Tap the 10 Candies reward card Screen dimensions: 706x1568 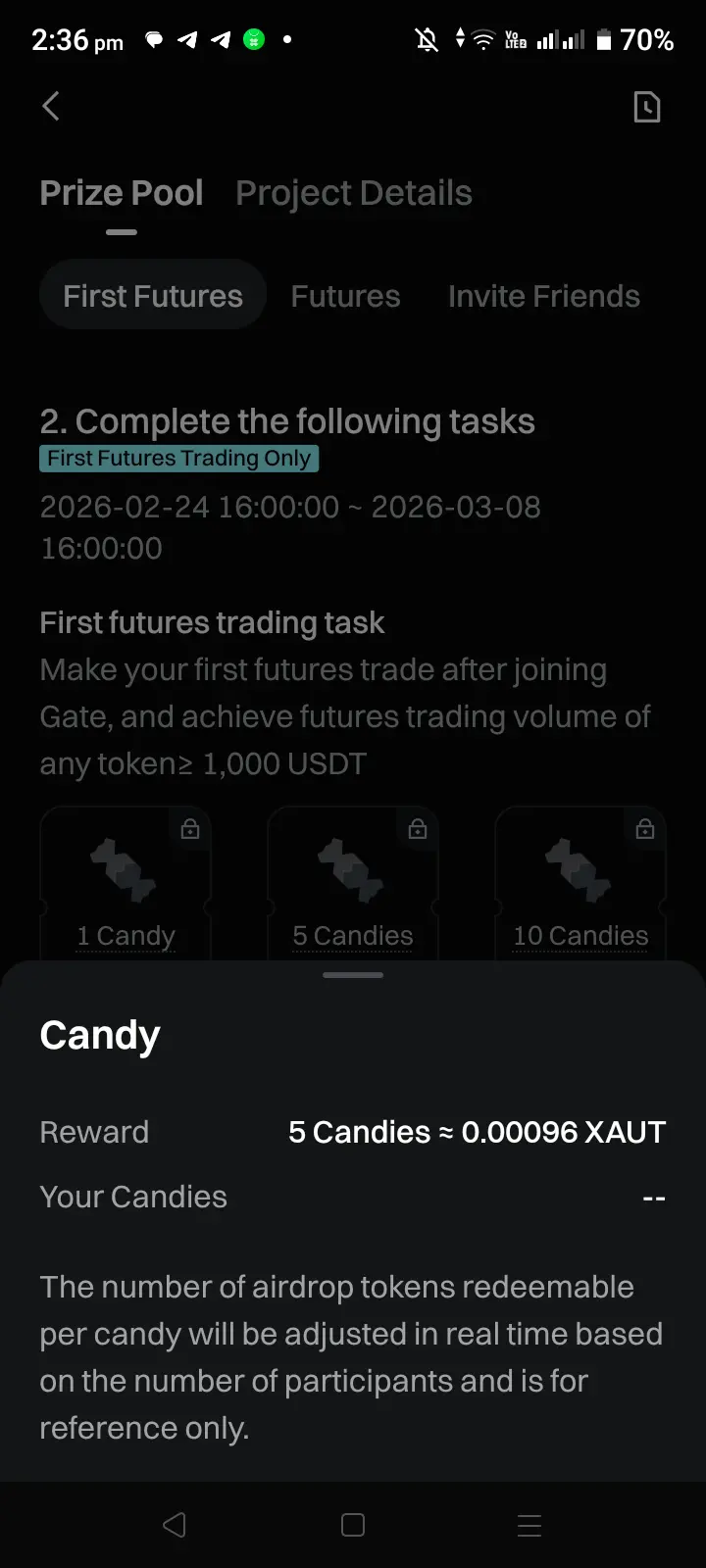tap(580, 883)
